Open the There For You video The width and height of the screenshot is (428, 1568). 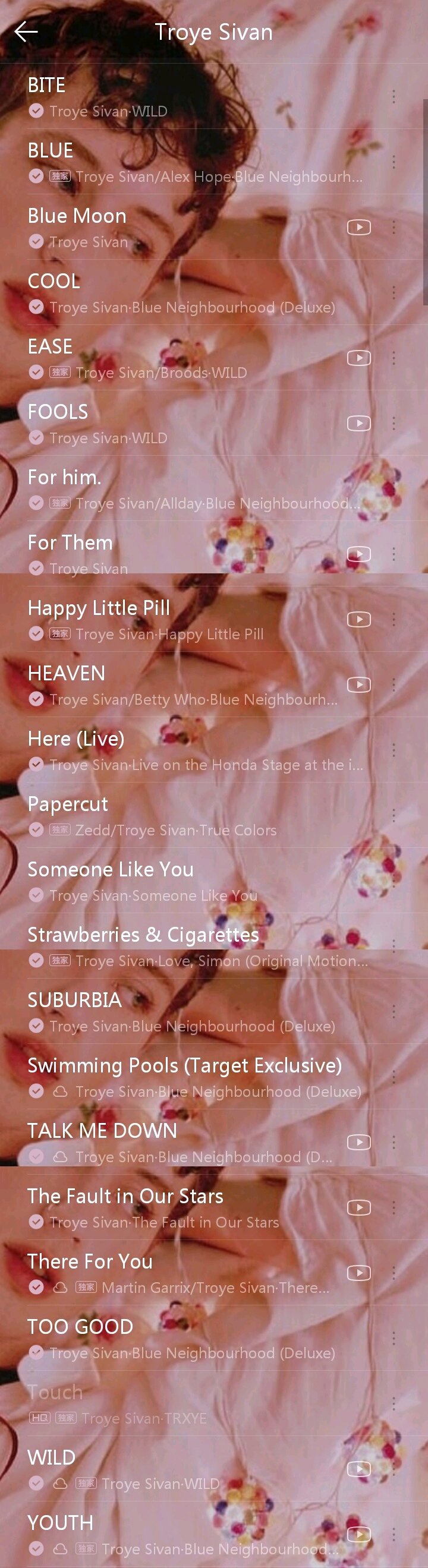pos(358,1273)
